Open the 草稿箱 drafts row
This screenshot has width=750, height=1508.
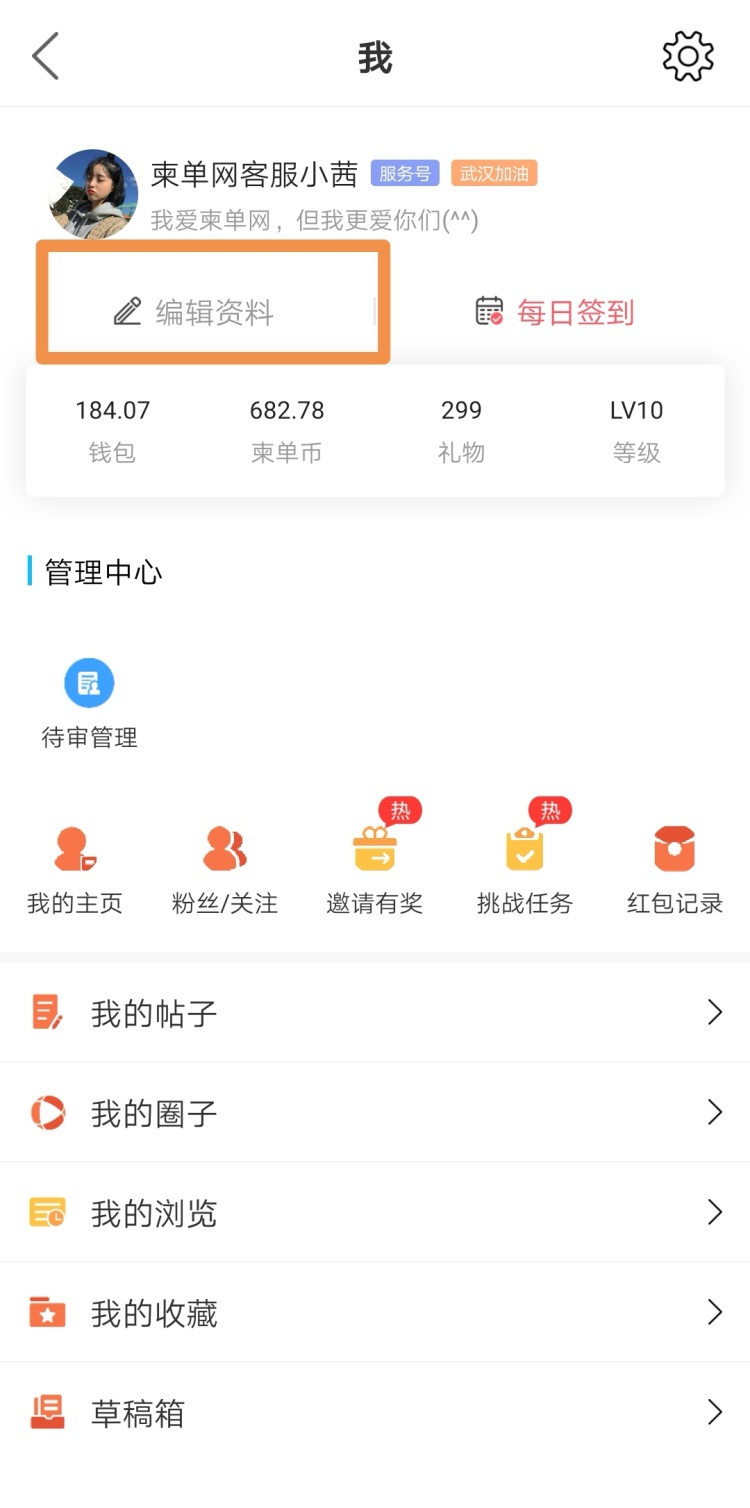click(375, 1413)
